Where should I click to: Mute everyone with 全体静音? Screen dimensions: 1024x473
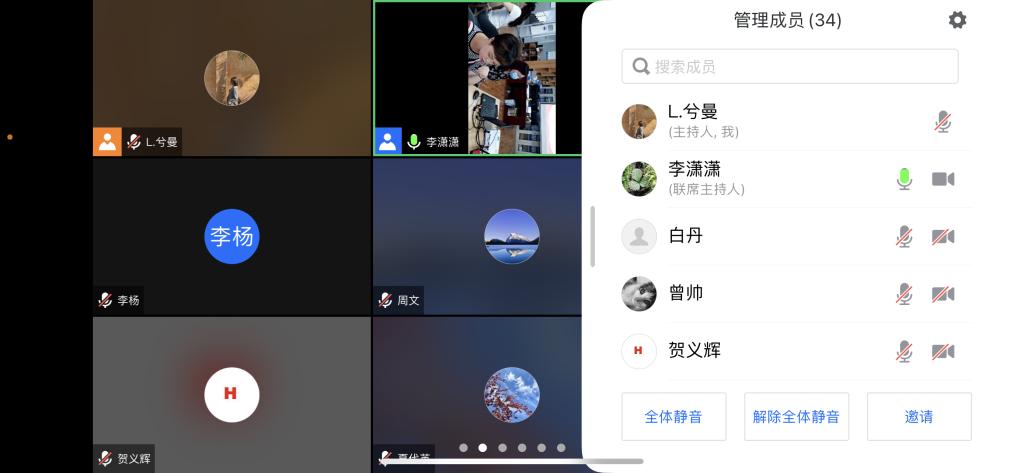pyautogui.click(x=673, y=416)
